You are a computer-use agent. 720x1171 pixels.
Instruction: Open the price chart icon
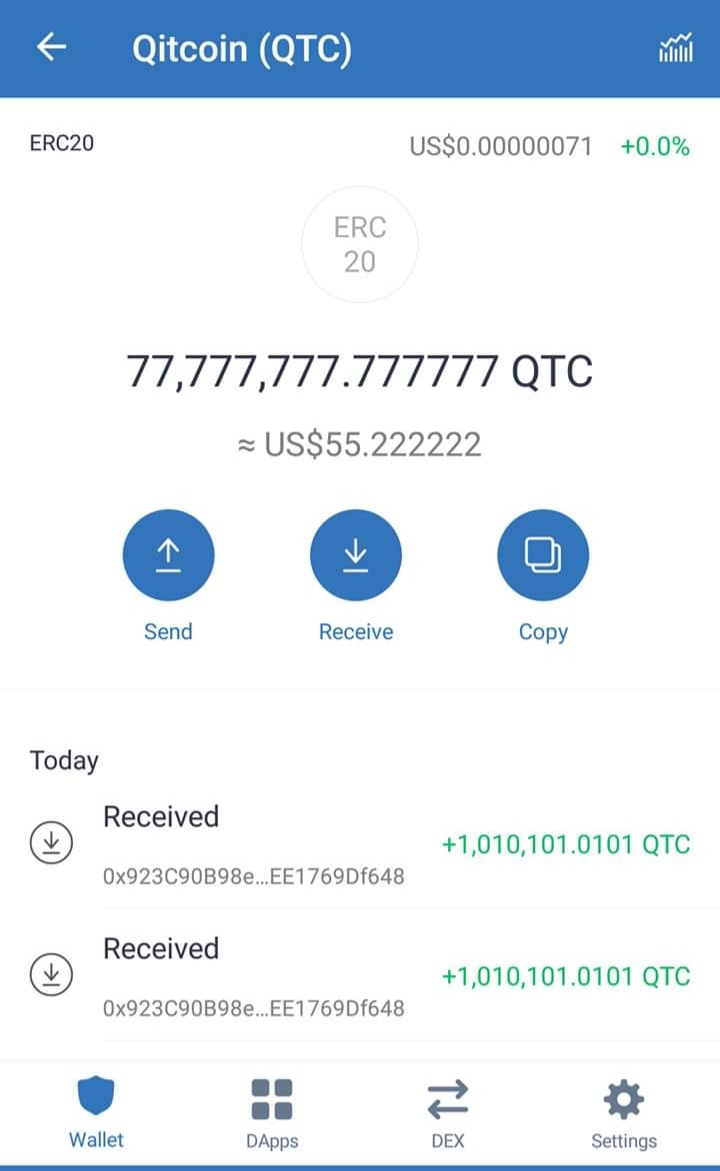(676, 48)
